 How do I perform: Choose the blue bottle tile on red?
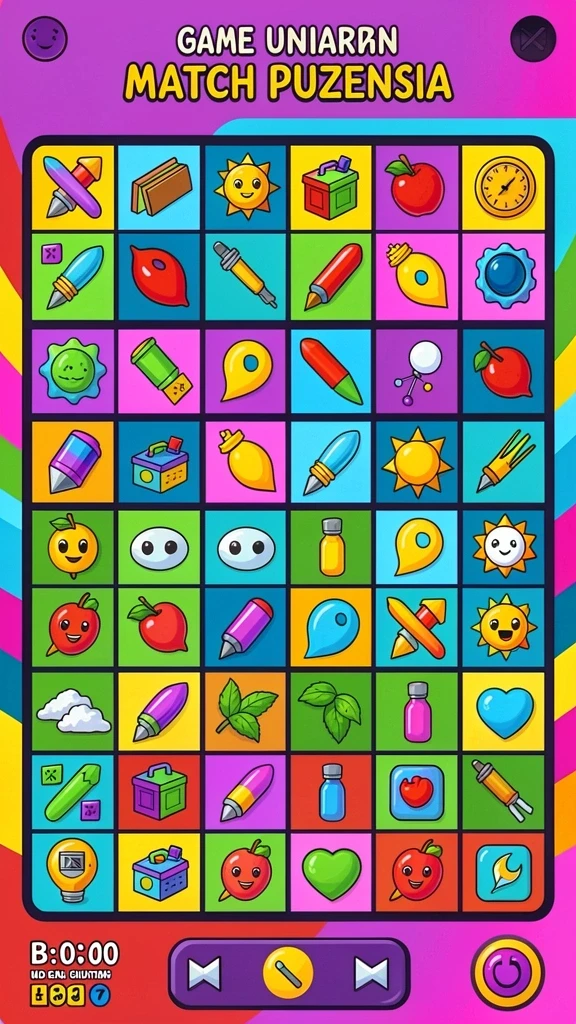[332, 792]
